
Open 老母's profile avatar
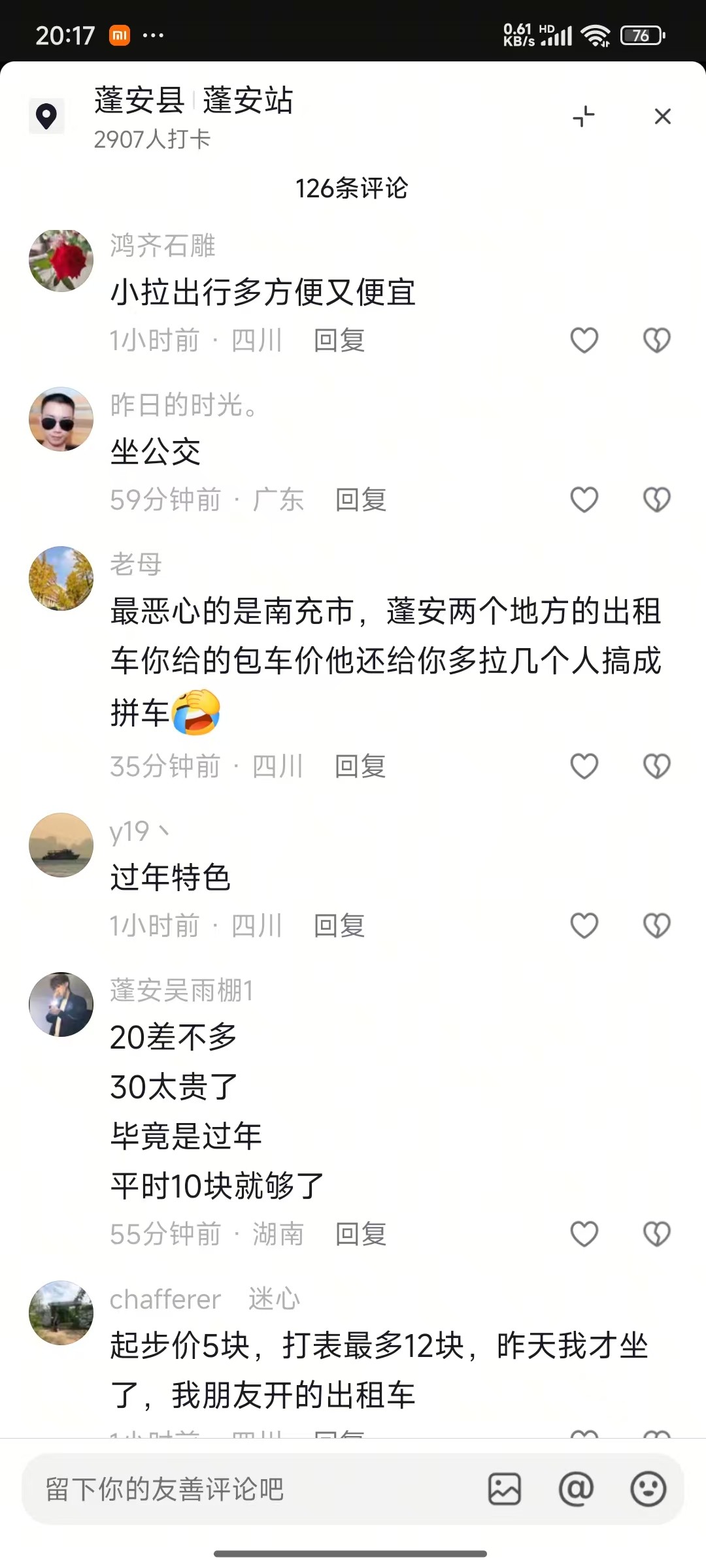[x=61, y=578]
